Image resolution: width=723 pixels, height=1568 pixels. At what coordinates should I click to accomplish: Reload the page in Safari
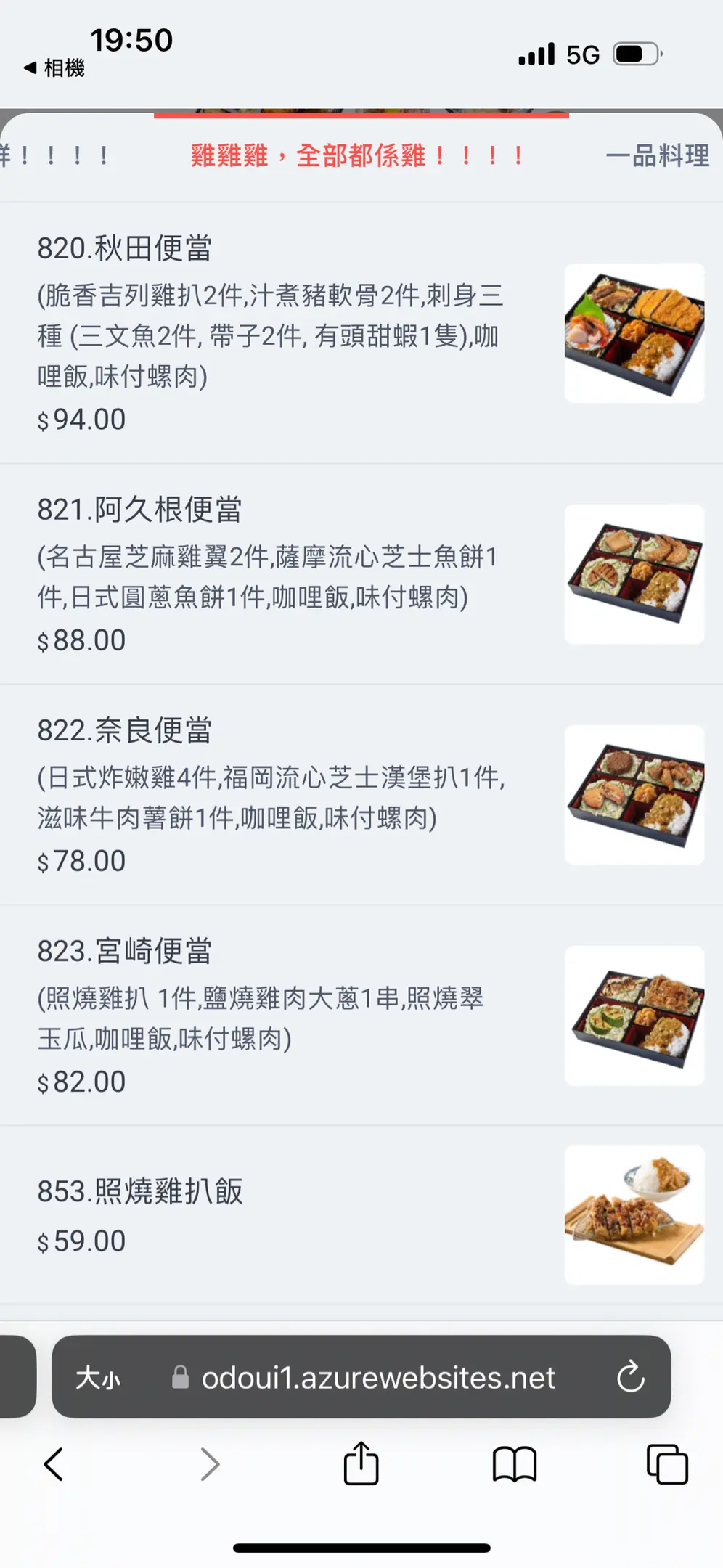pyautogui.click(x=630, y=1376)
